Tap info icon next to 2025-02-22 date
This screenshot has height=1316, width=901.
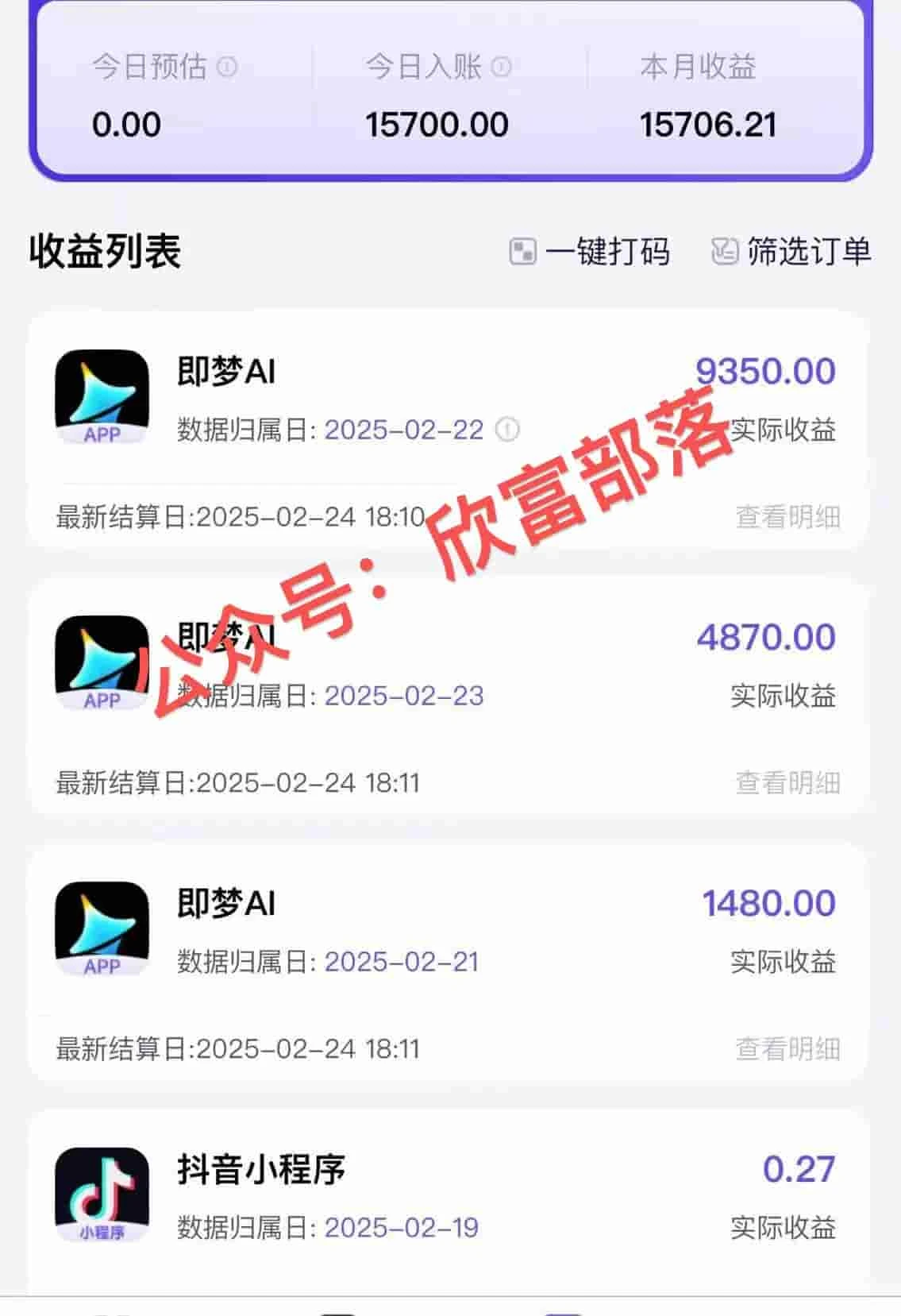click(x=507, y=430)
